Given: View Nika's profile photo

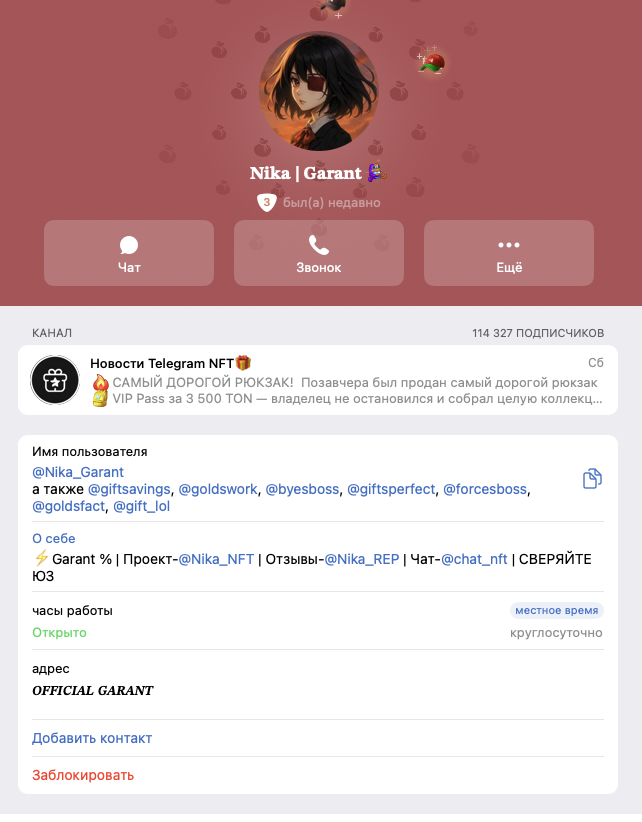Looking at the screenshot, I should pyautogui.click(x=319, y=91).
